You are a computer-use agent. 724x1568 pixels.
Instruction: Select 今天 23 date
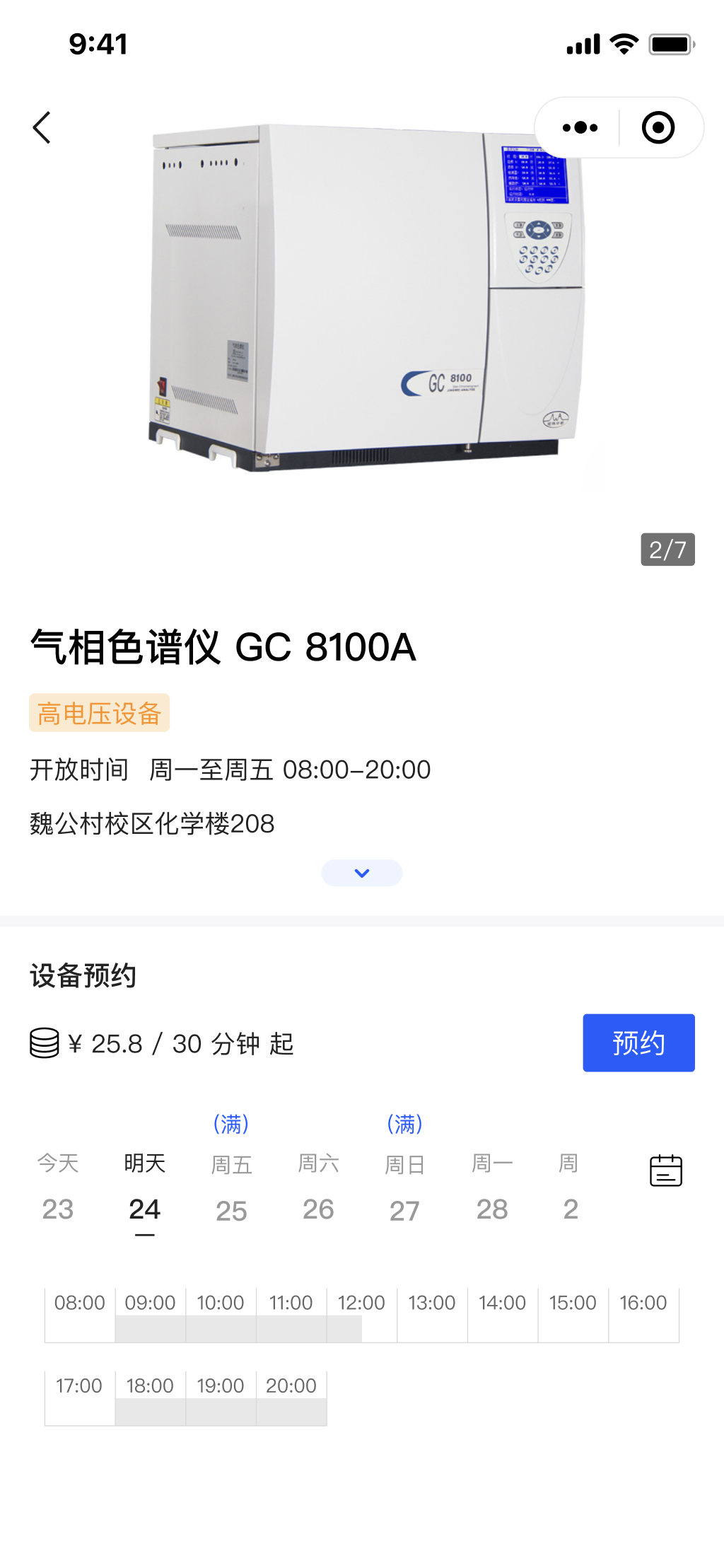tap(58, 1188)
